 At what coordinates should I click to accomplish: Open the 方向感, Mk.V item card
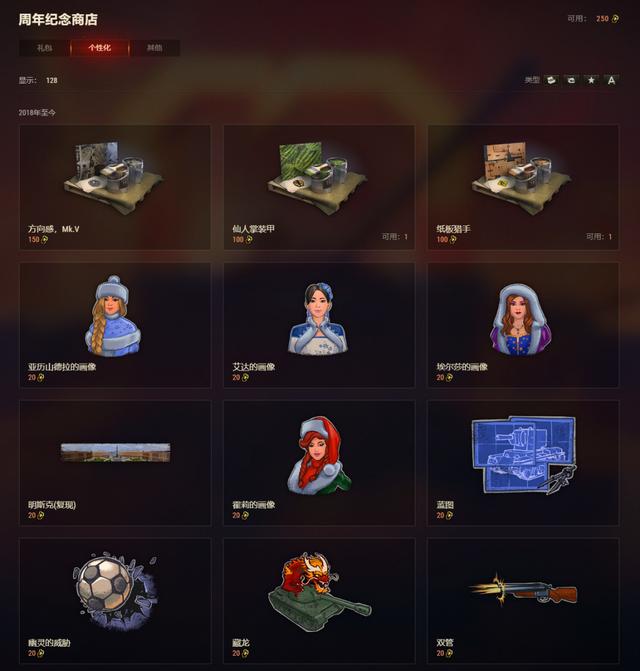pos(114,185)
